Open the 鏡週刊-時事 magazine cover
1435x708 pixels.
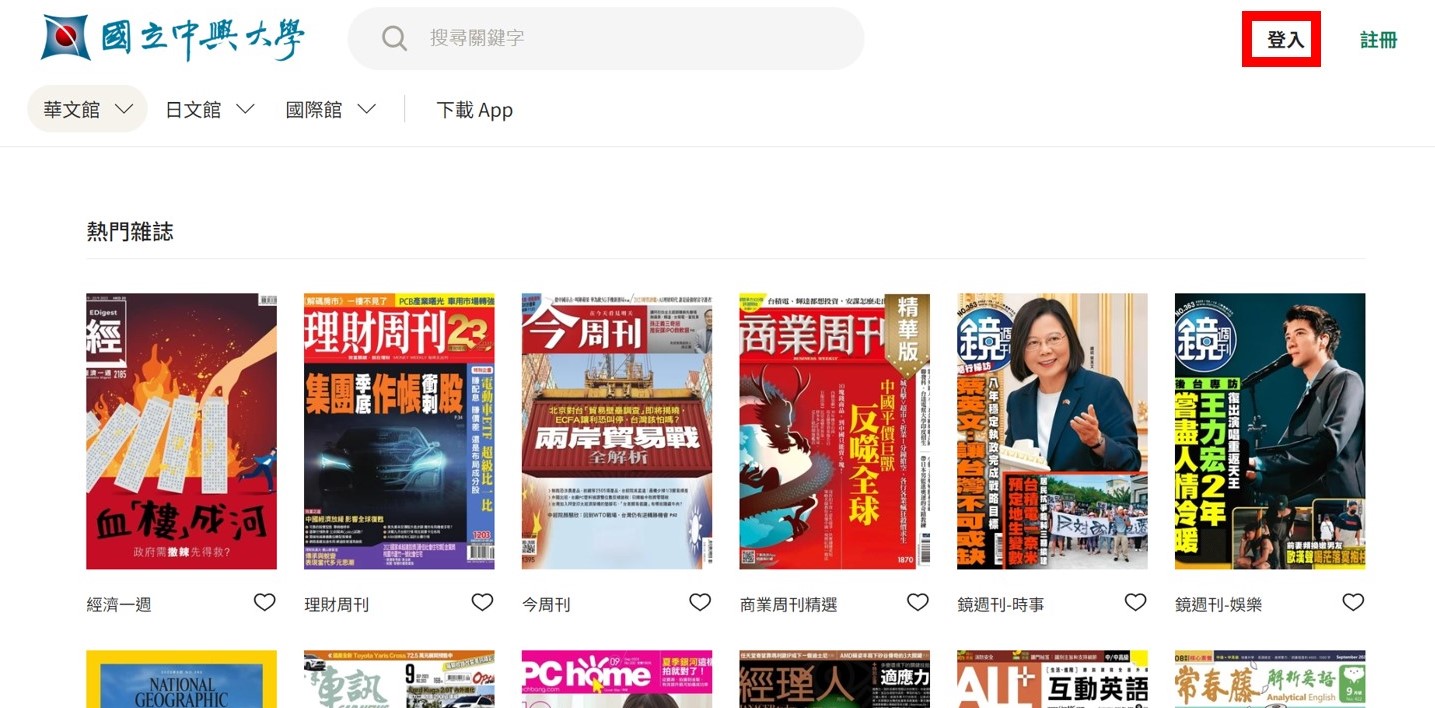pos(1052,431)
